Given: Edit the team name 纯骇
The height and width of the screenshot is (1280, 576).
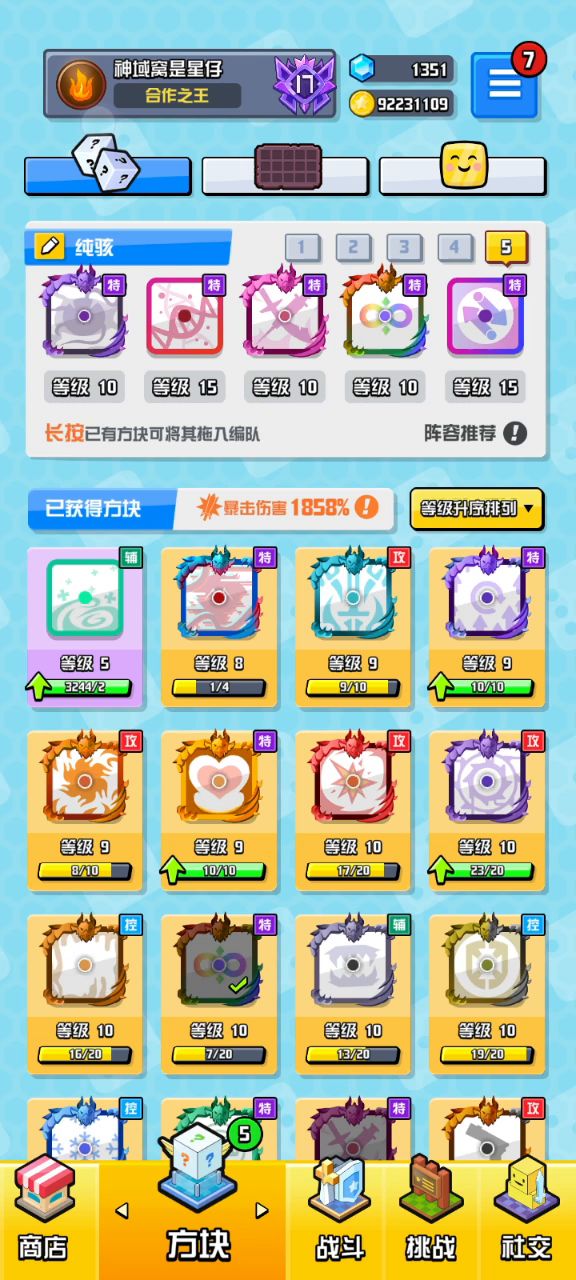Looking at the screenshot, I should [x=48, y=247].
